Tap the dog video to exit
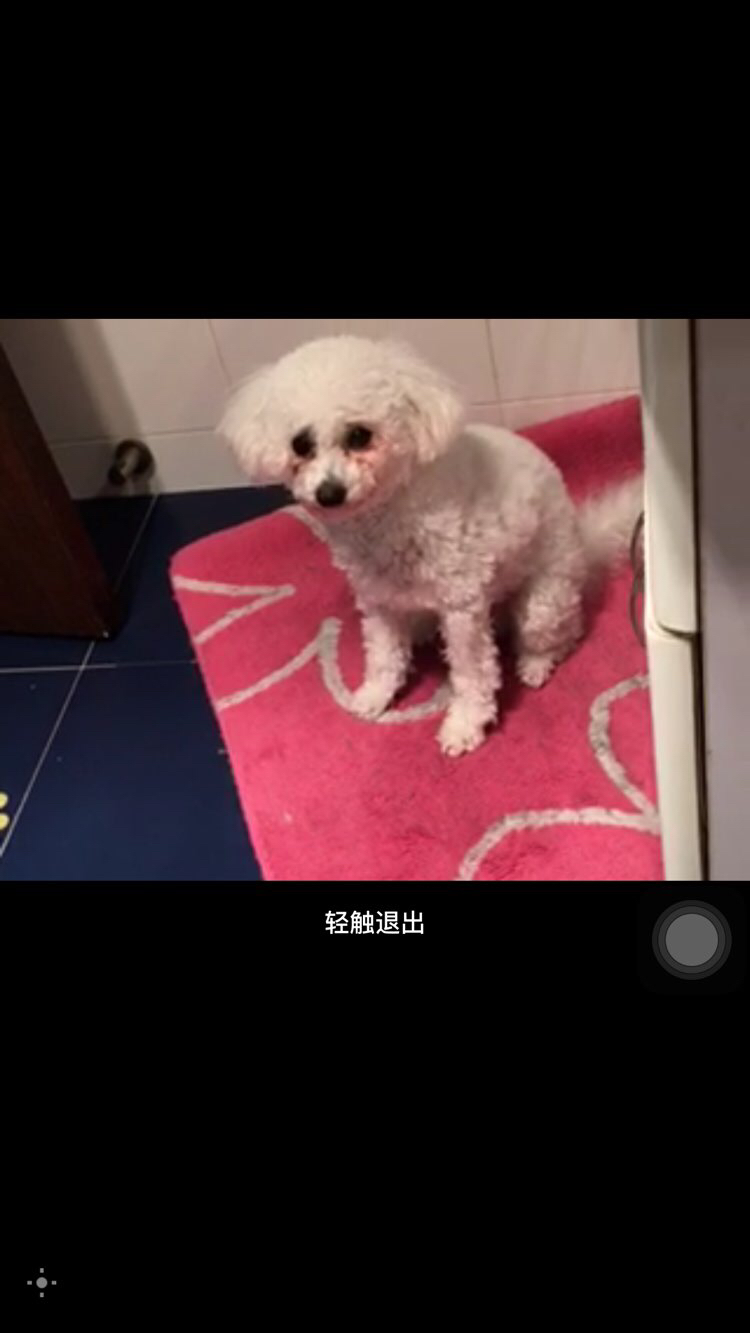 375,600
